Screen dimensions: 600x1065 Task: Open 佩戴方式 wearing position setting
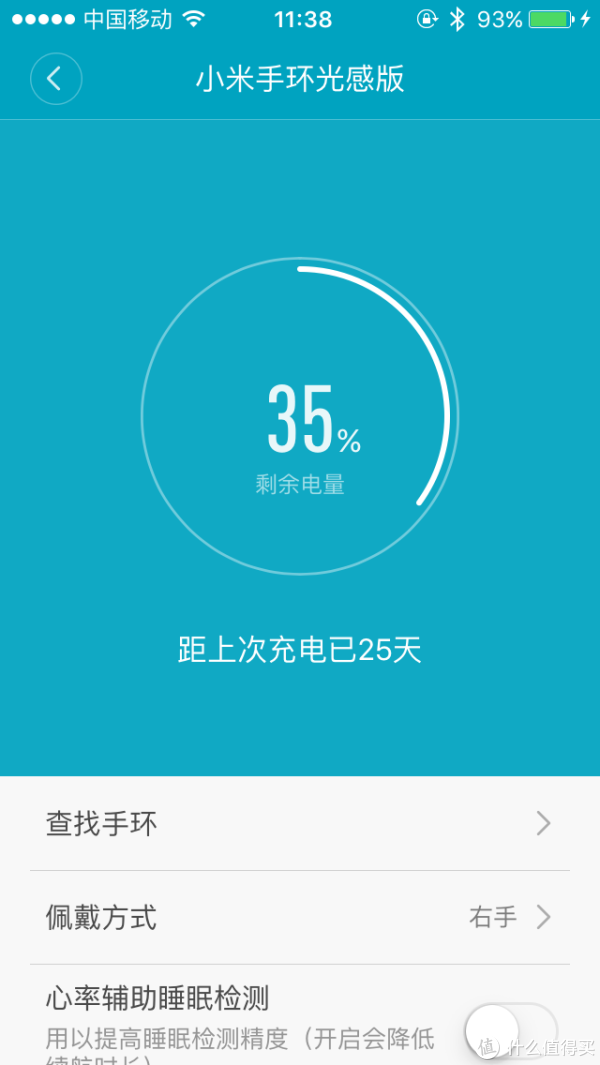300,918
